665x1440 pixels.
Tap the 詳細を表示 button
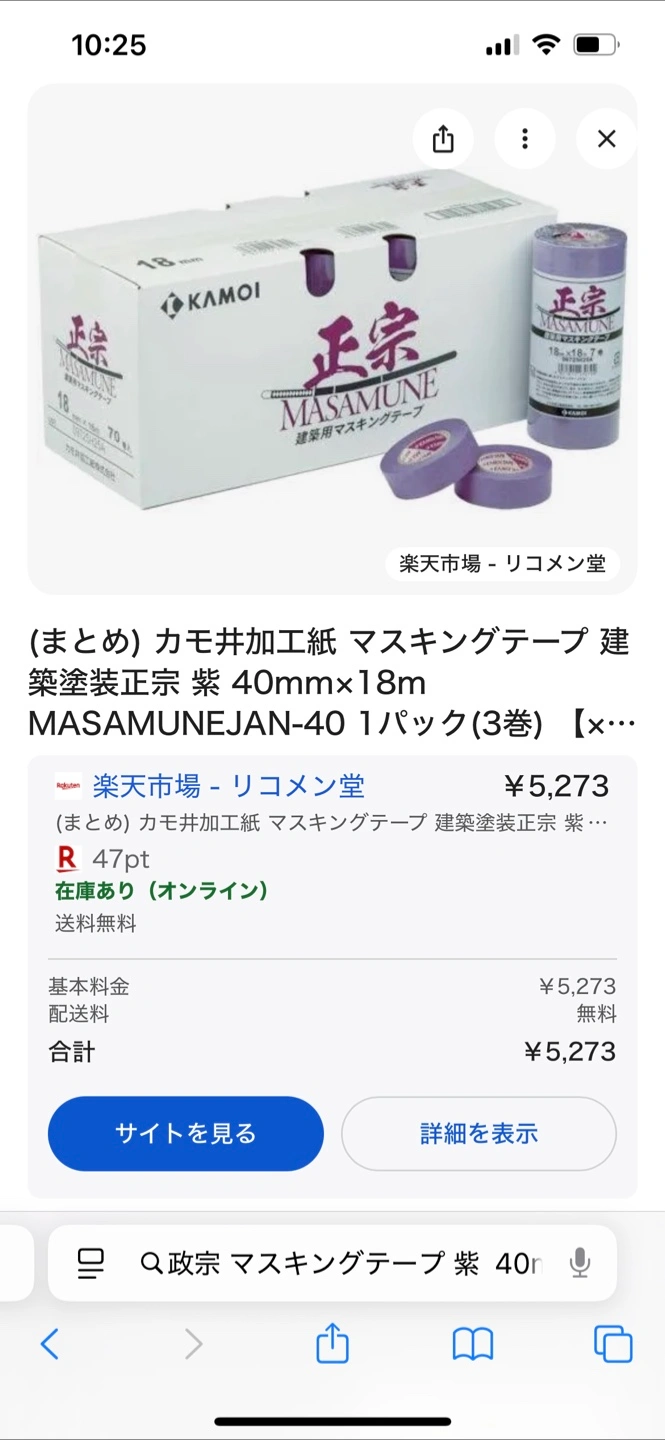pyautogui.click(x=479, y=1133)
